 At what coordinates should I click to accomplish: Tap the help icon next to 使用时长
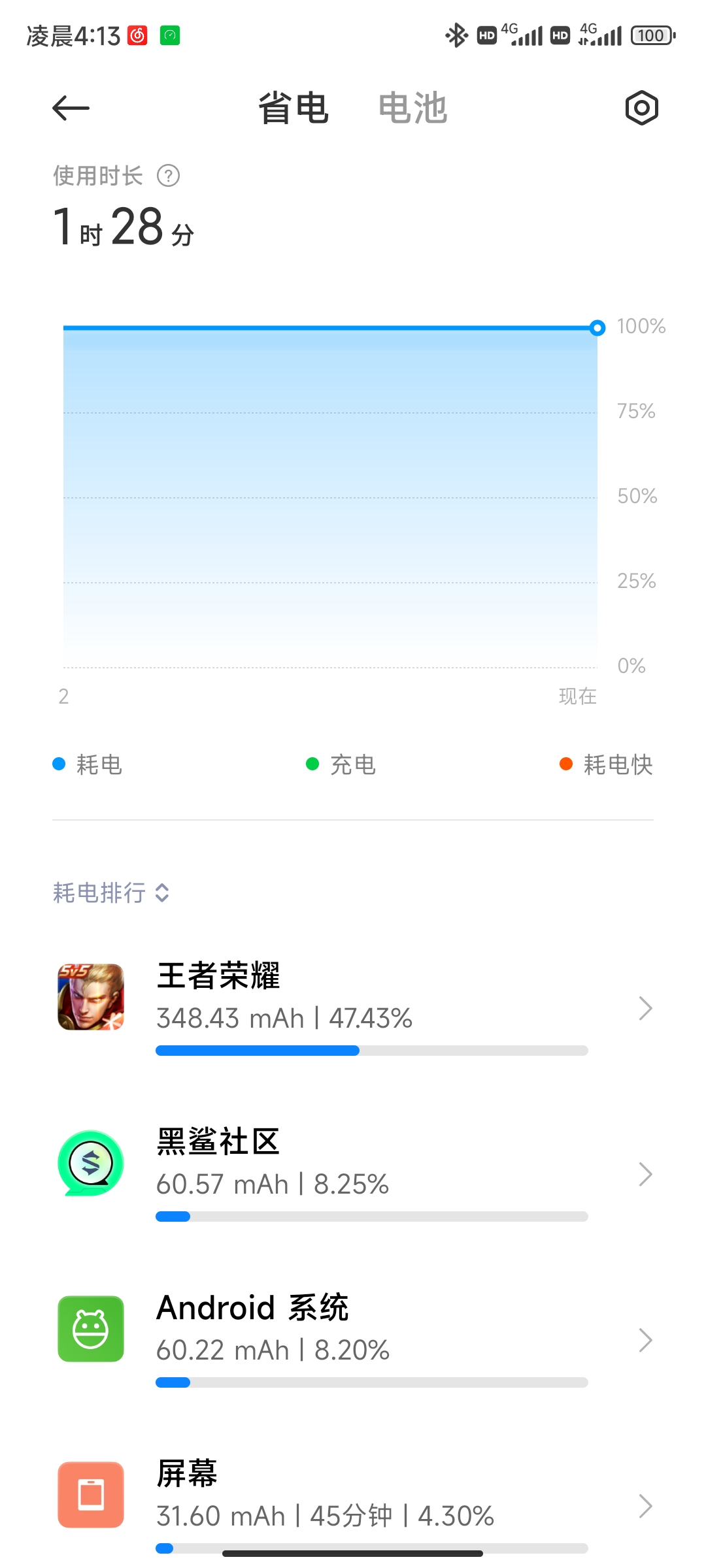[169, 176]
